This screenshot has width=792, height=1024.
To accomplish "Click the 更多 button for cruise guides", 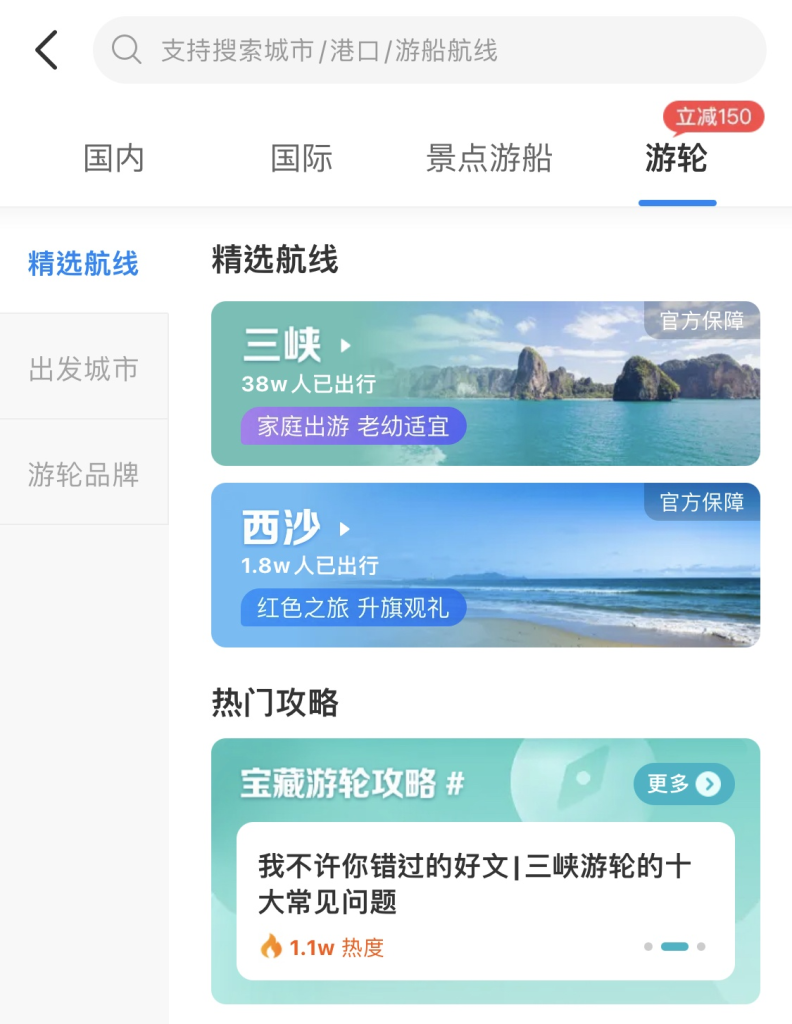I will pos(684,785).
